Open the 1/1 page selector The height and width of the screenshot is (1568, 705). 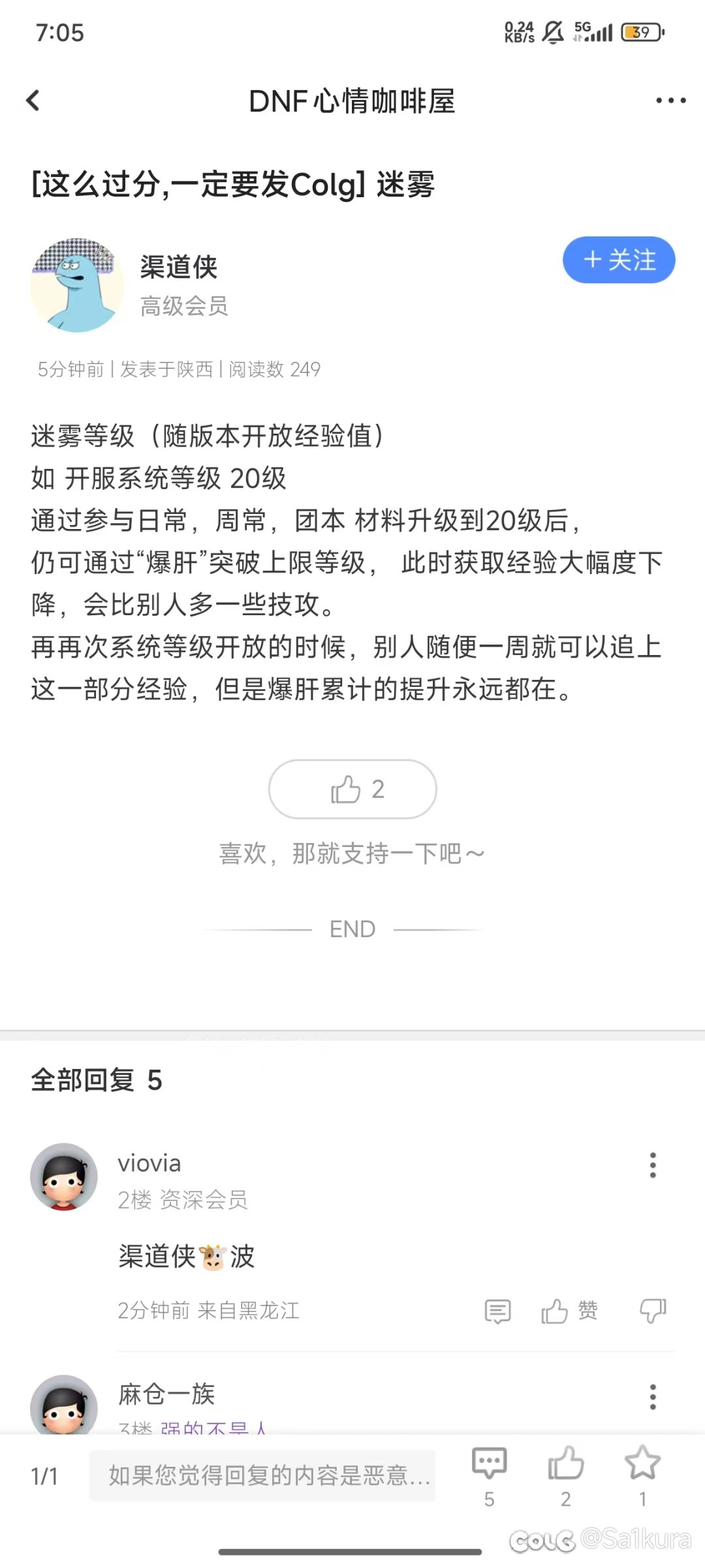(x=44, y=1476)
